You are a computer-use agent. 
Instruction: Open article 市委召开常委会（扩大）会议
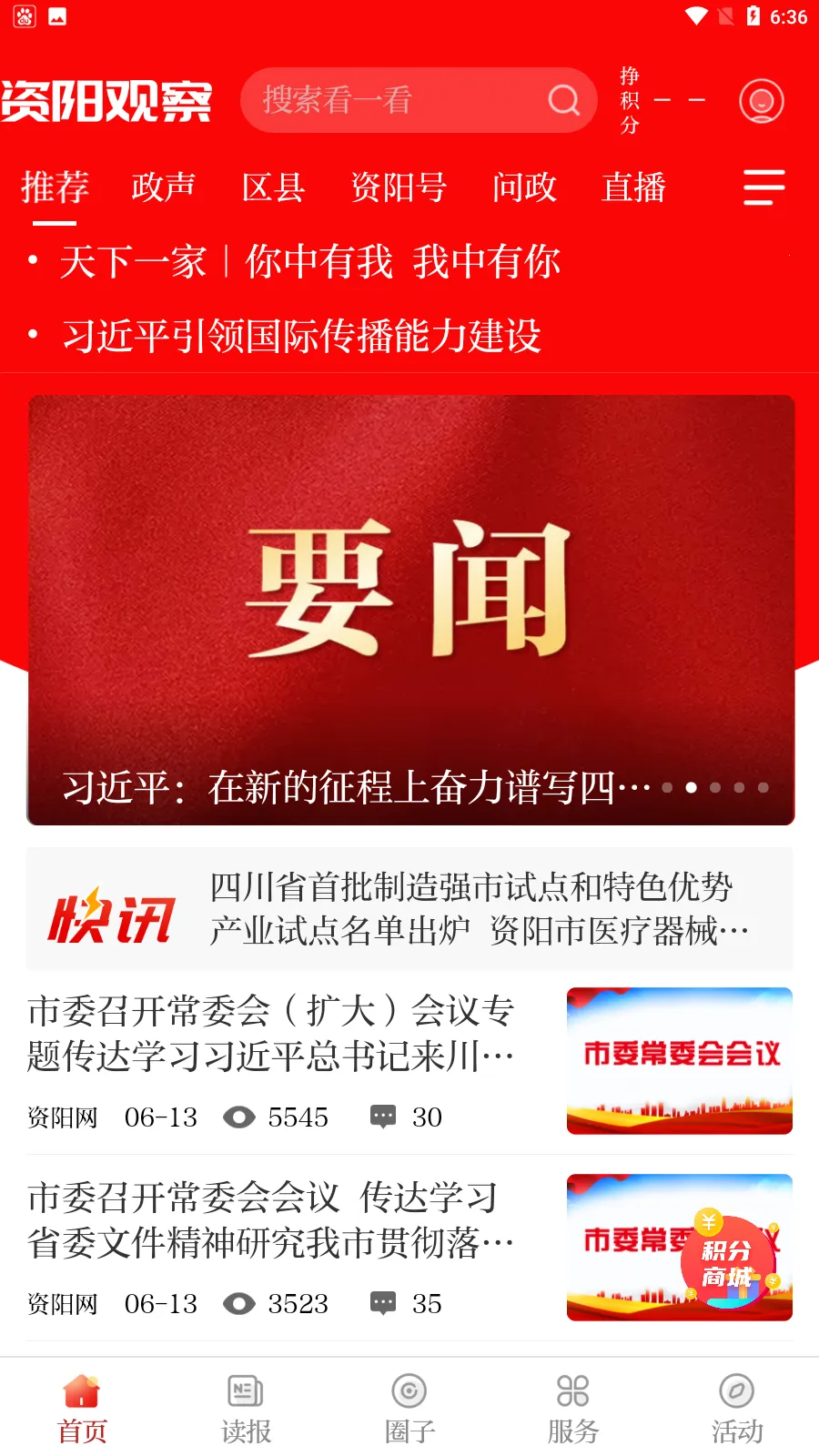[273, 1033]
